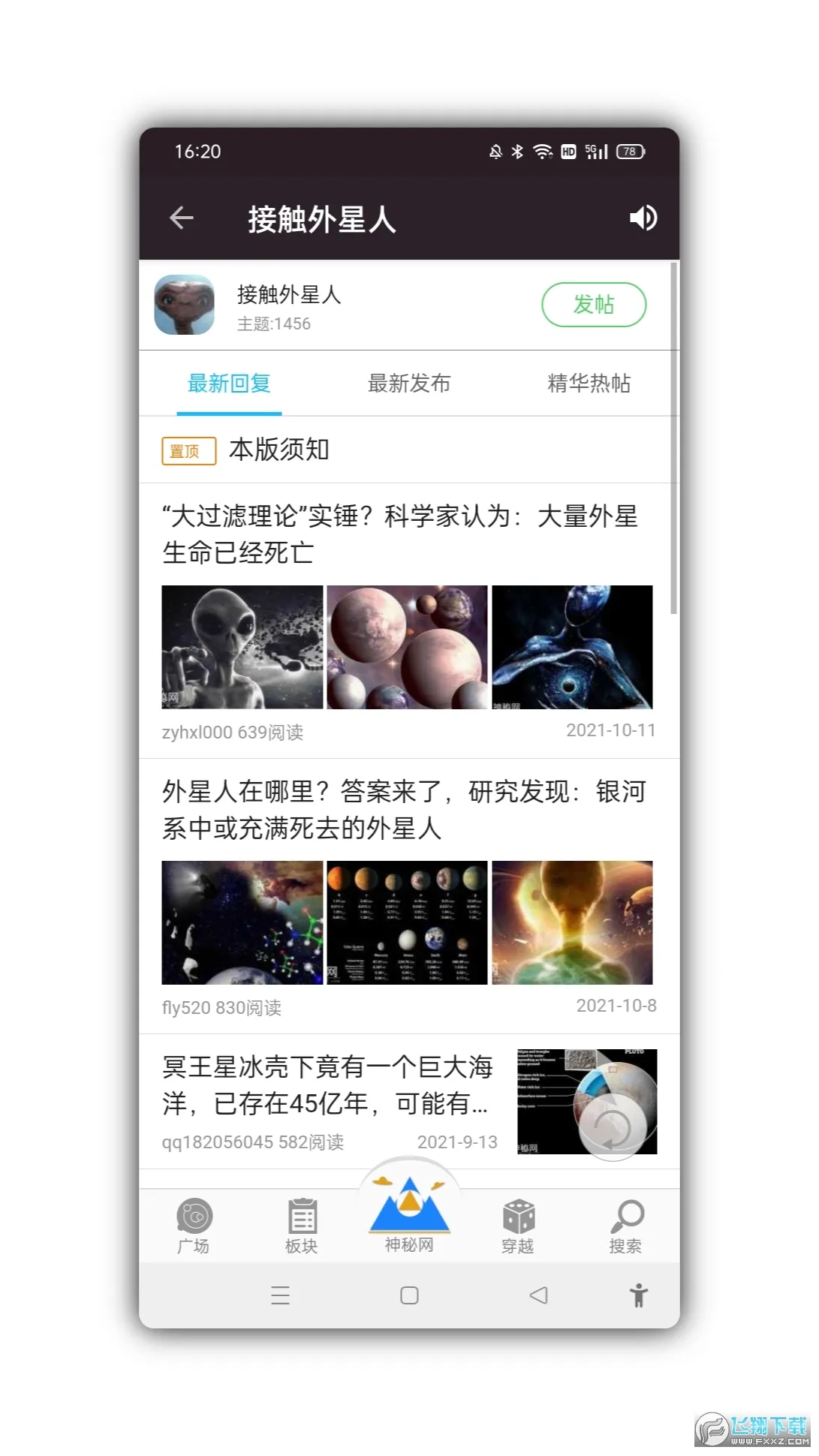
Task: Select the 精华热帖 tab
Action: point(589,384)
